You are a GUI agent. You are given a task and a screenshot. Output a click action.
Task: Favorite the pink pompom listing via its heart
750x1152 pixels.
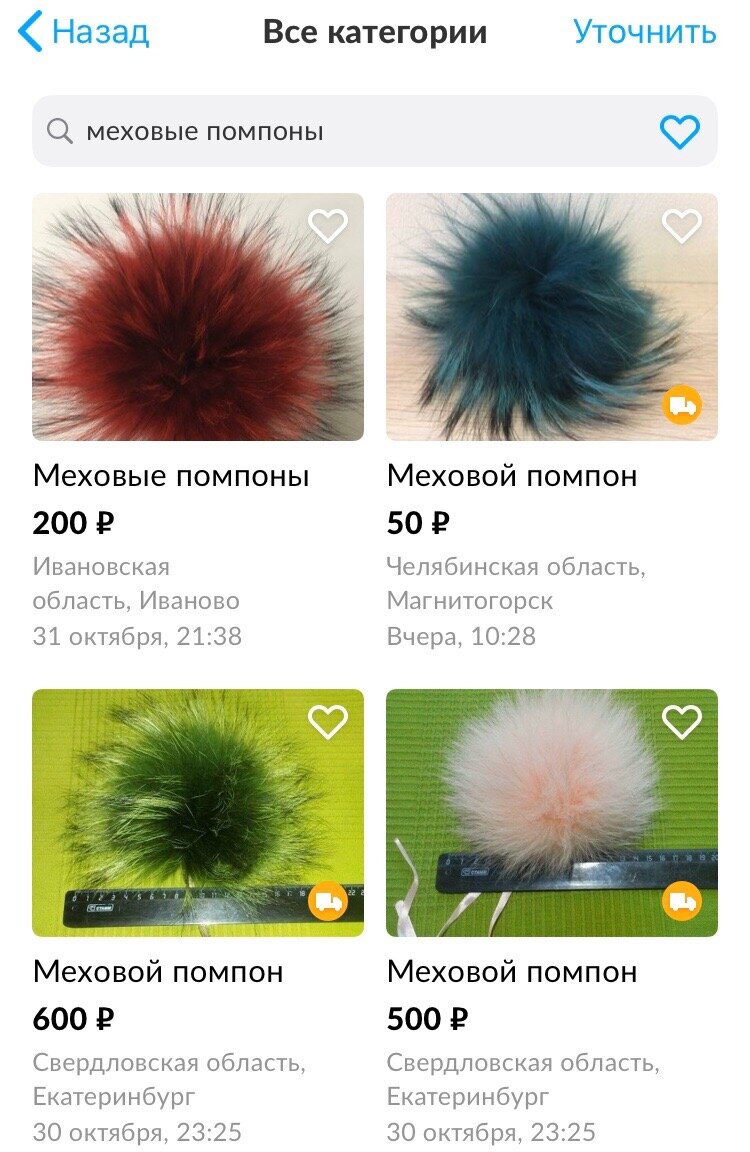[x=684, y=722]
